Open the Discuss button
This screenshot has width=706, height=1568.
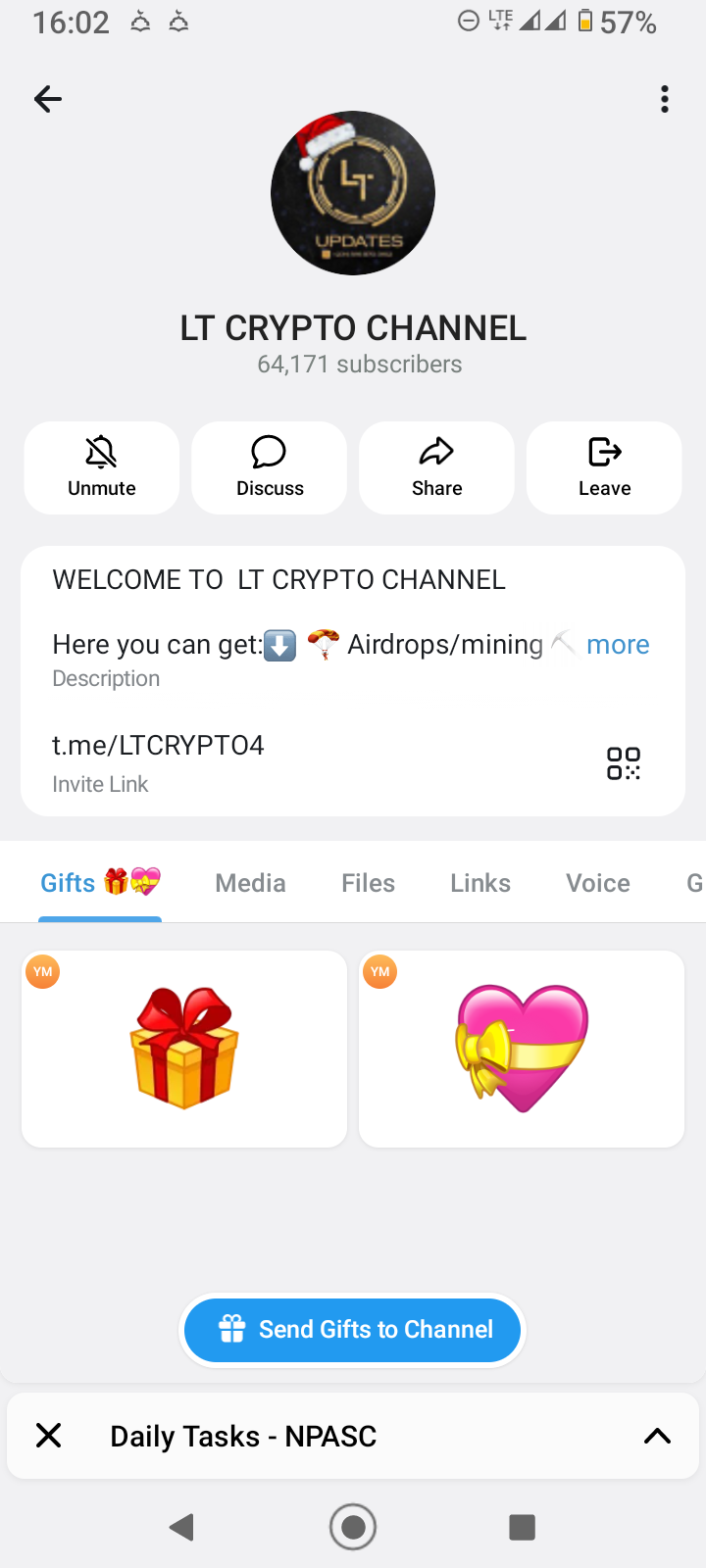[x=270, y=467]
